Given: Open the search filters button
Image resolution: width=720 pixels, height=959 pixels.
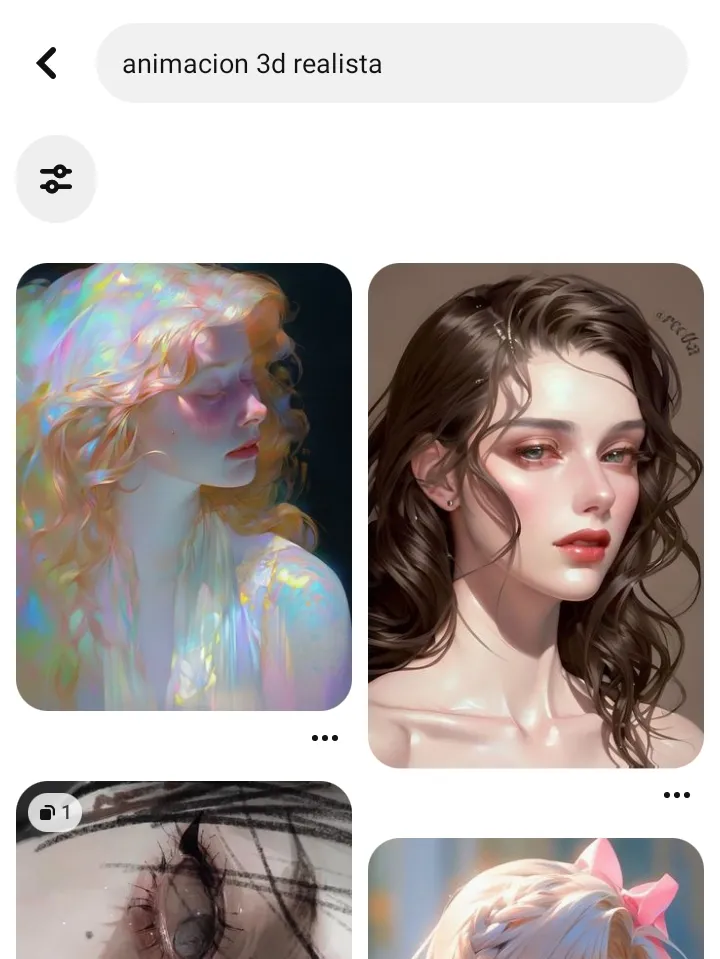Looking at the screenshot, I should [56, 179].
